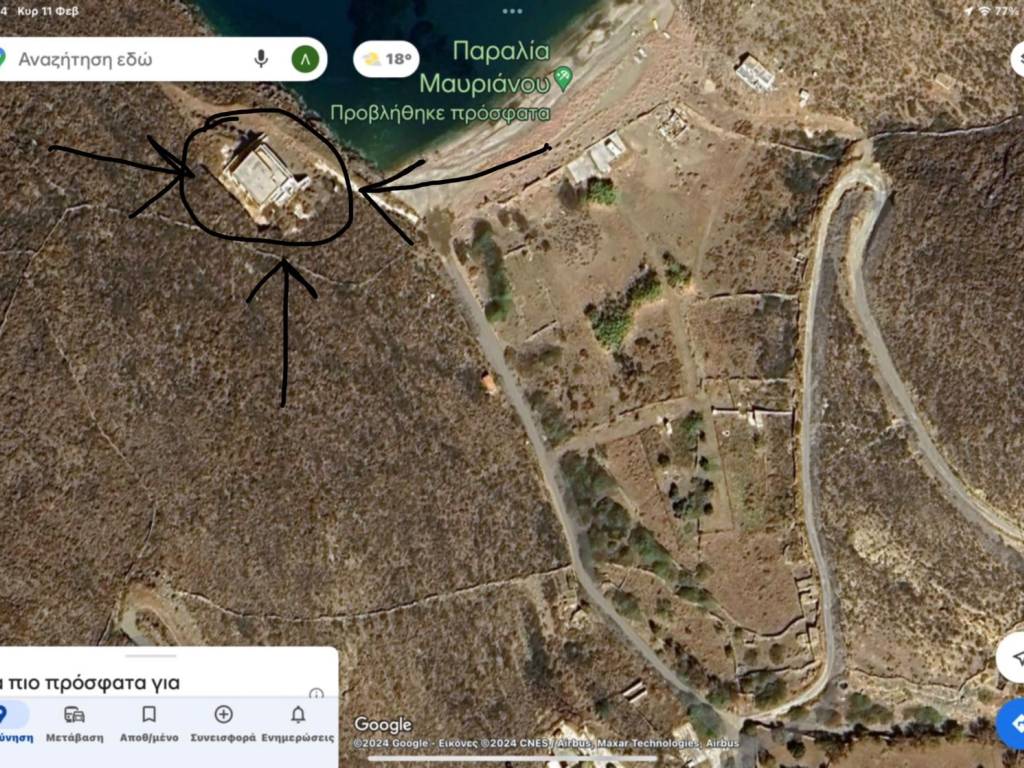Open the account avatar 'Λ'
The width and height of the screenshot is (1024, 768).
tap(305, 59)
